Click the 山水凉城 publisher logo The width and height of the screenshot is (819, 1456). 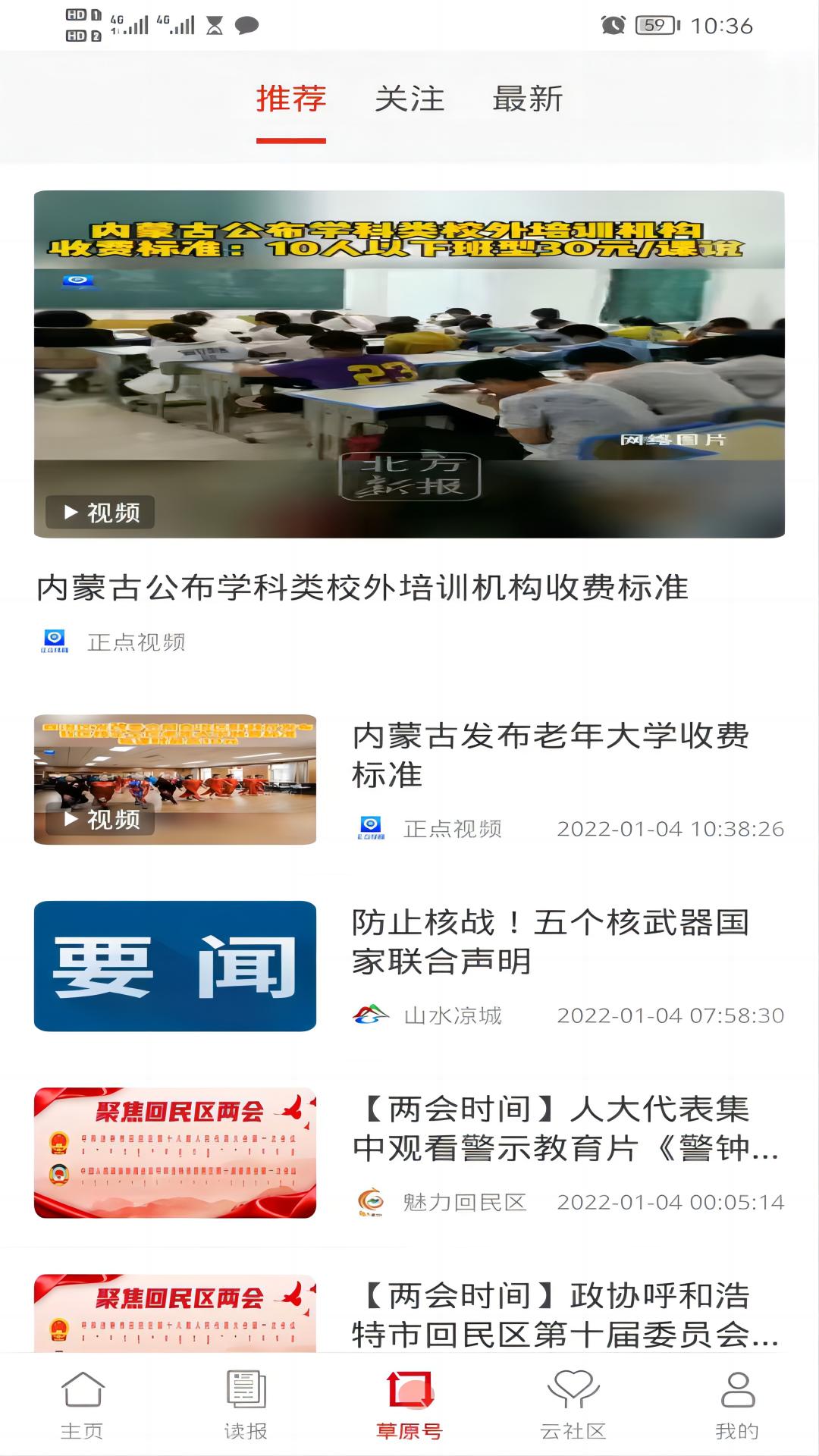click(x=369, y=1016)
